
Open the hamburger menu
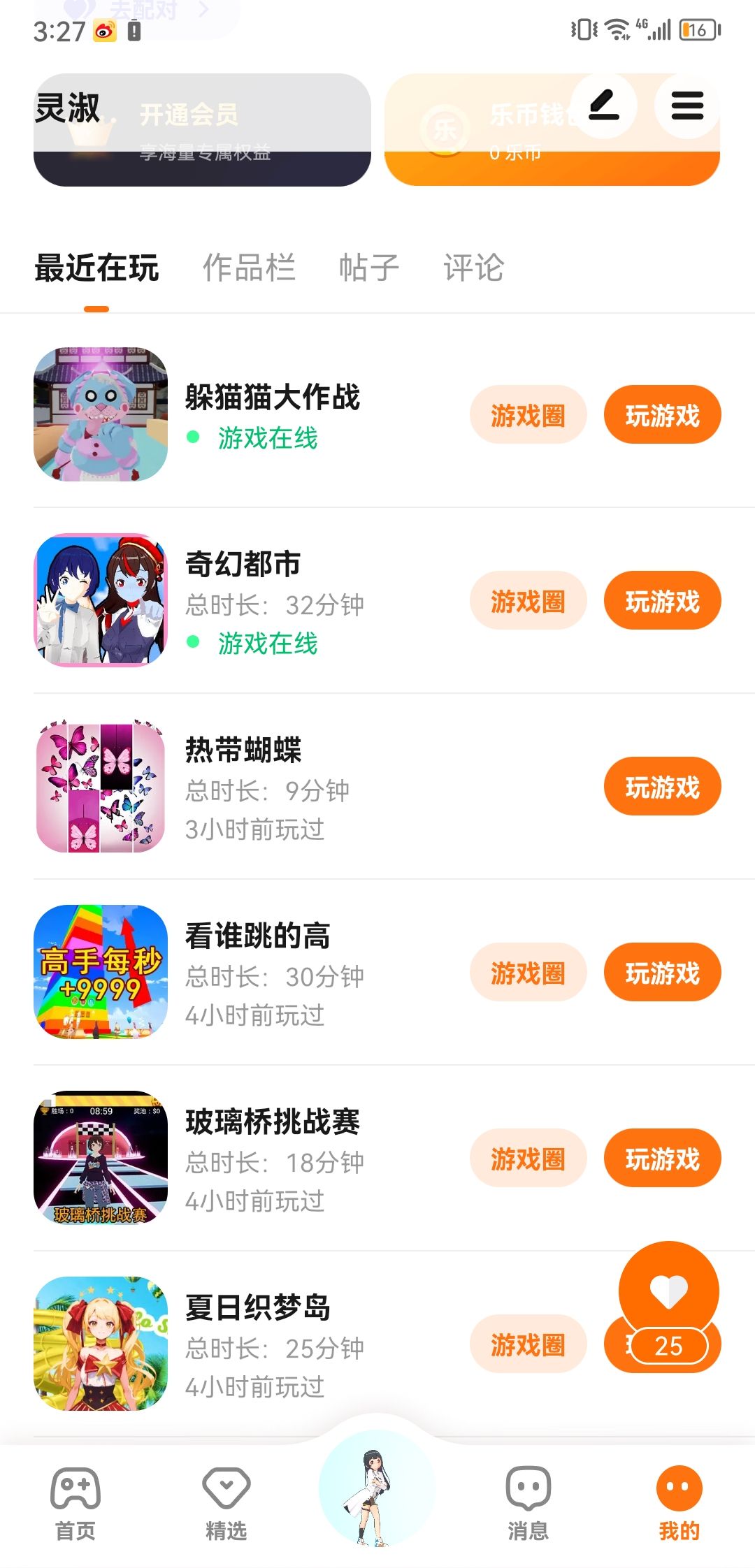686,106
